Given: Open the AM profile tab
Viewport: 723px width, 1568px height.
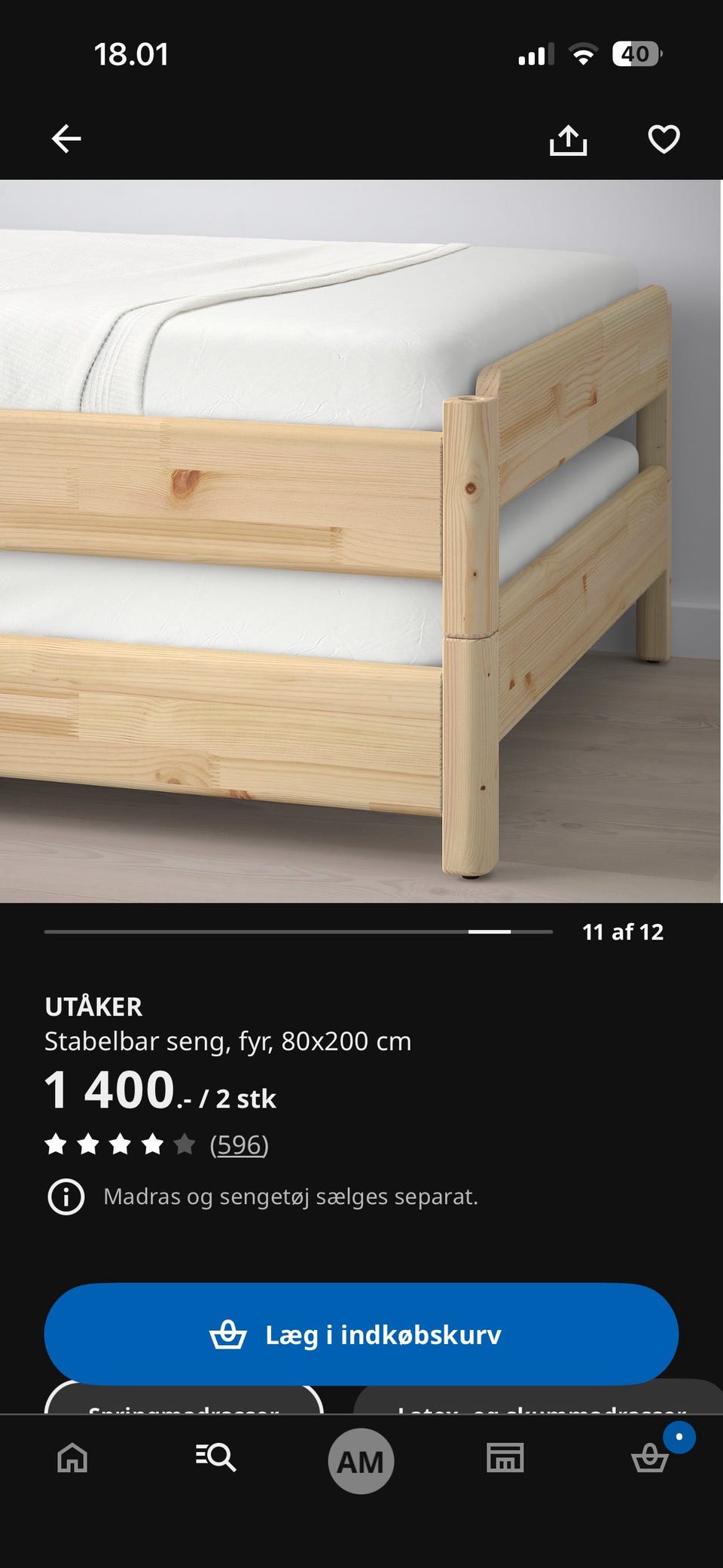Looking at the screenshot, I should click(x=361, y=1461).
